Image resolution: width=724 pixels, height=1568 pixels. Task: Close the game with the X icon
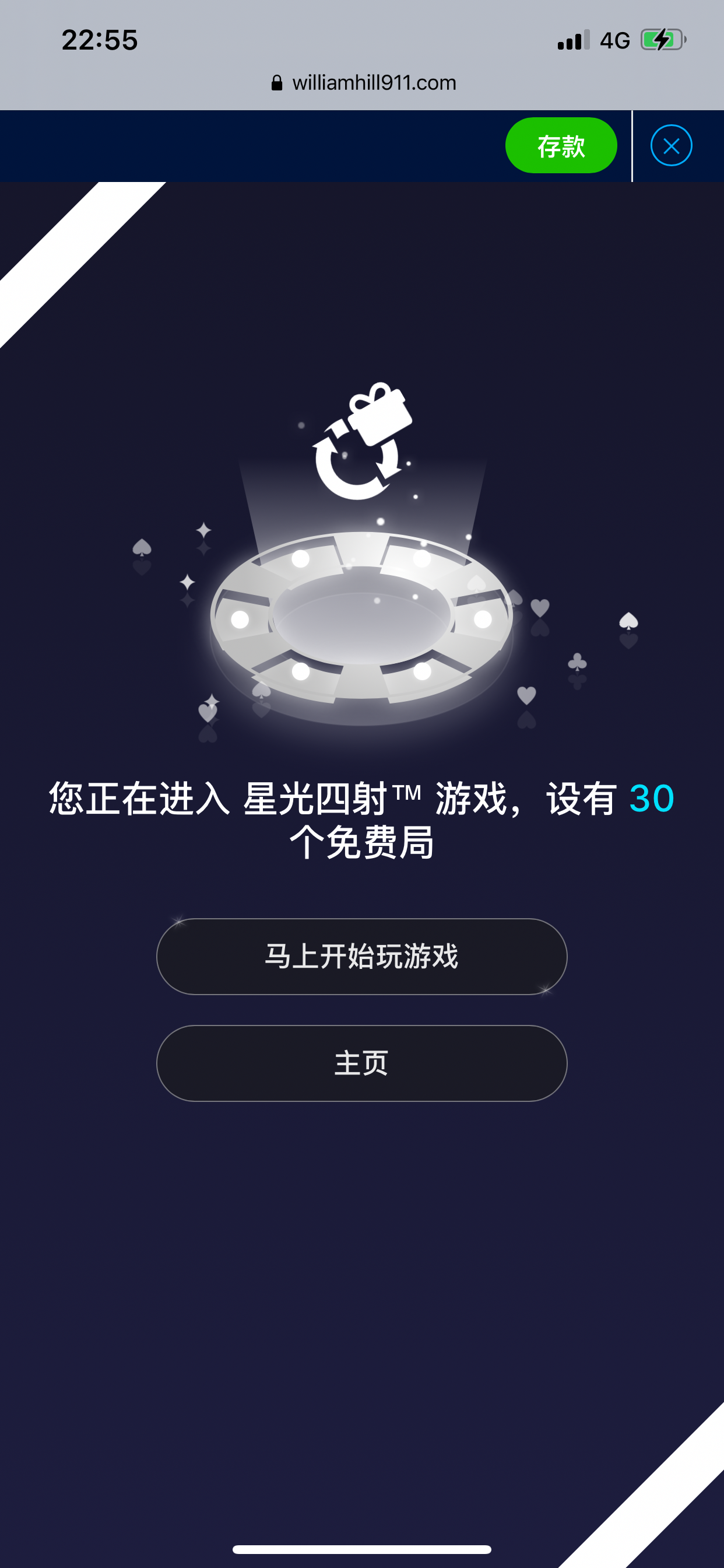pos(670,145)
